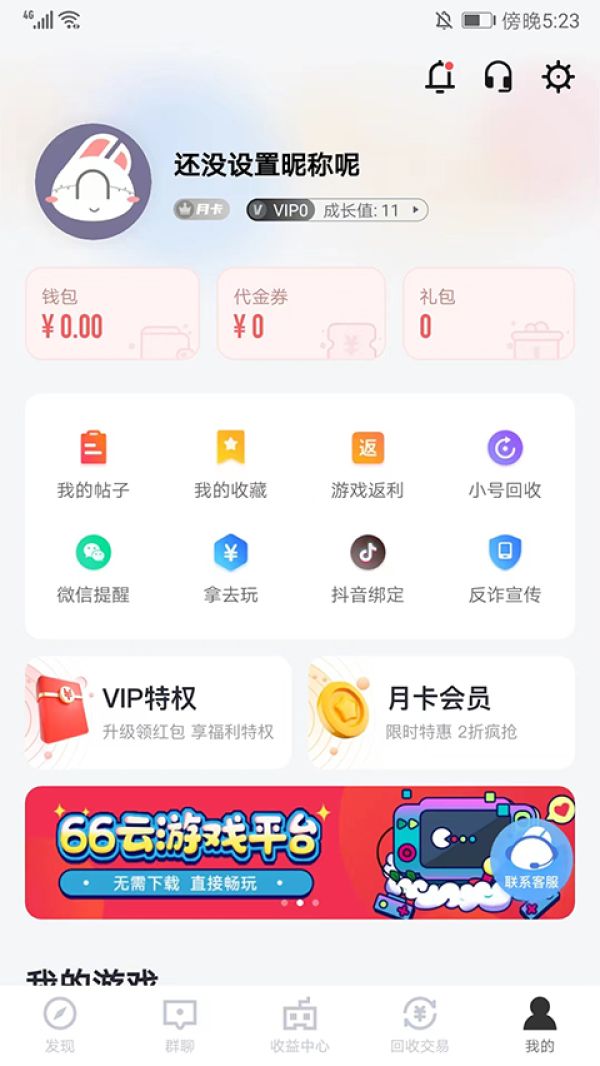
Task: Tap the 66云游戏平台 banner
Action: (250, 852)
